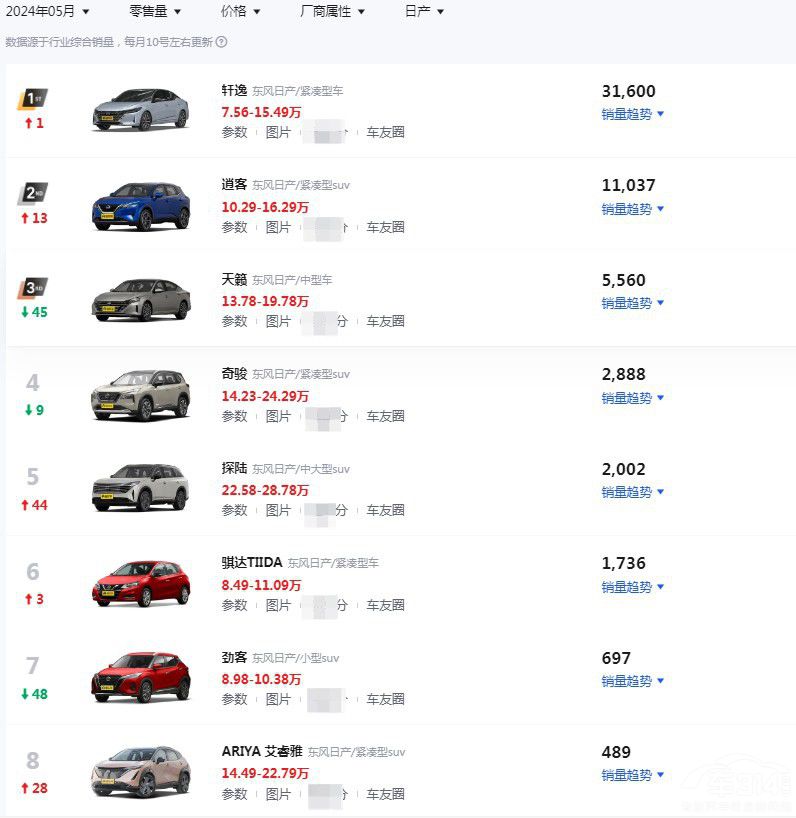Open the 价格 filter menu
796x818 pixels.
(233, 12)
